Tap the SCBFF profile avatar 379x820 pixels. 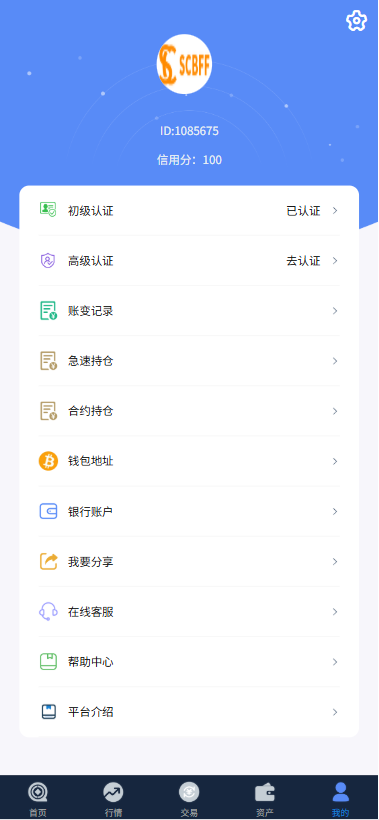coord(184,64)
